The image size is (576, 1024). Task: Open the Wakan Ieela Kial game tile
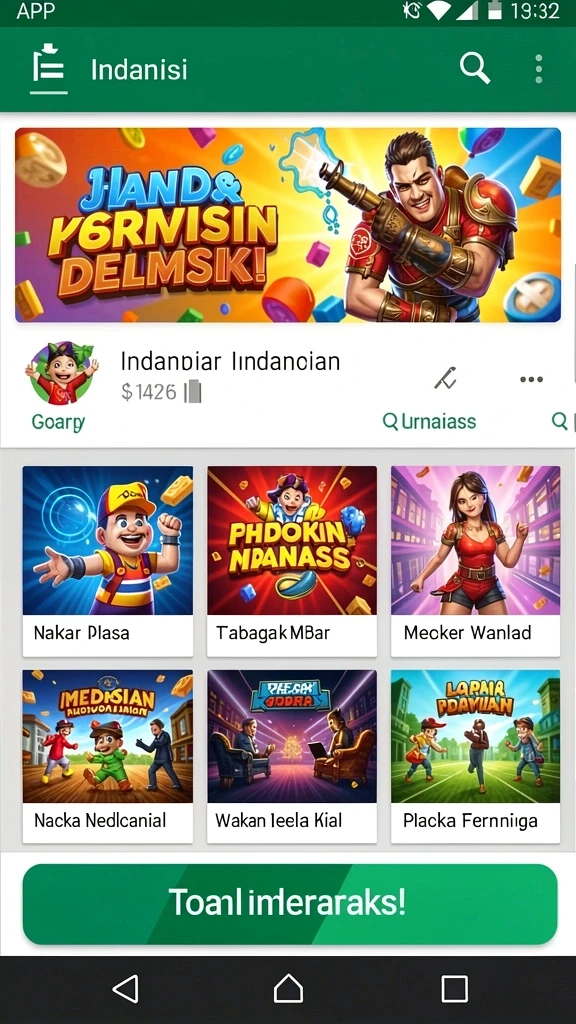click(x=292, y=756)
